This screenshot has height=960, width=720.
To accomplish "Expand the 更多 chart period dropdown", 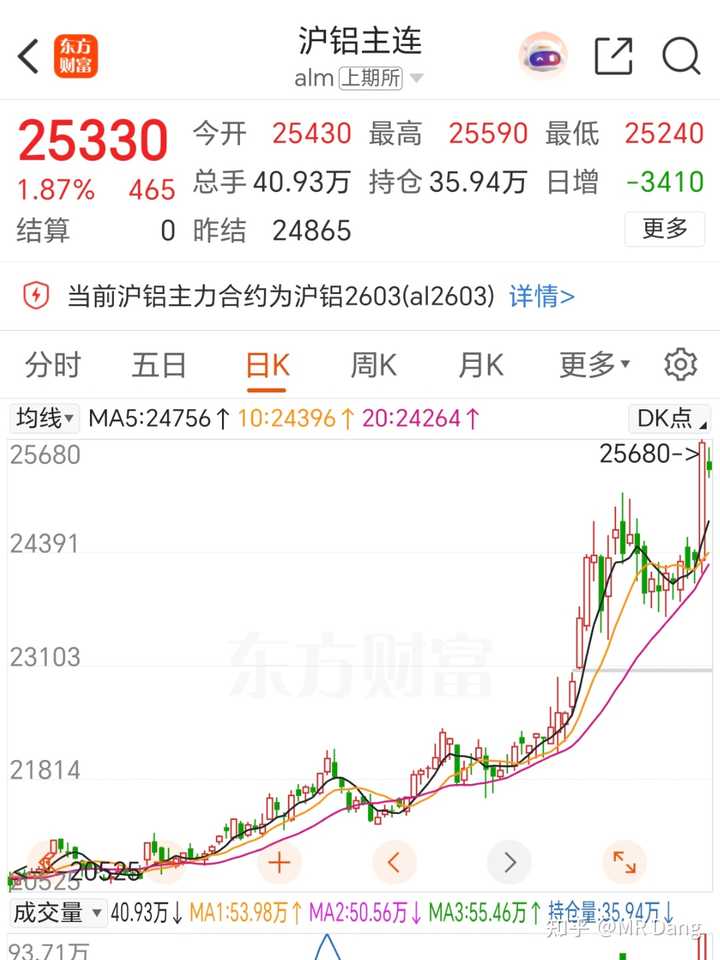I will pyautogui.click(x=594, y=365).
